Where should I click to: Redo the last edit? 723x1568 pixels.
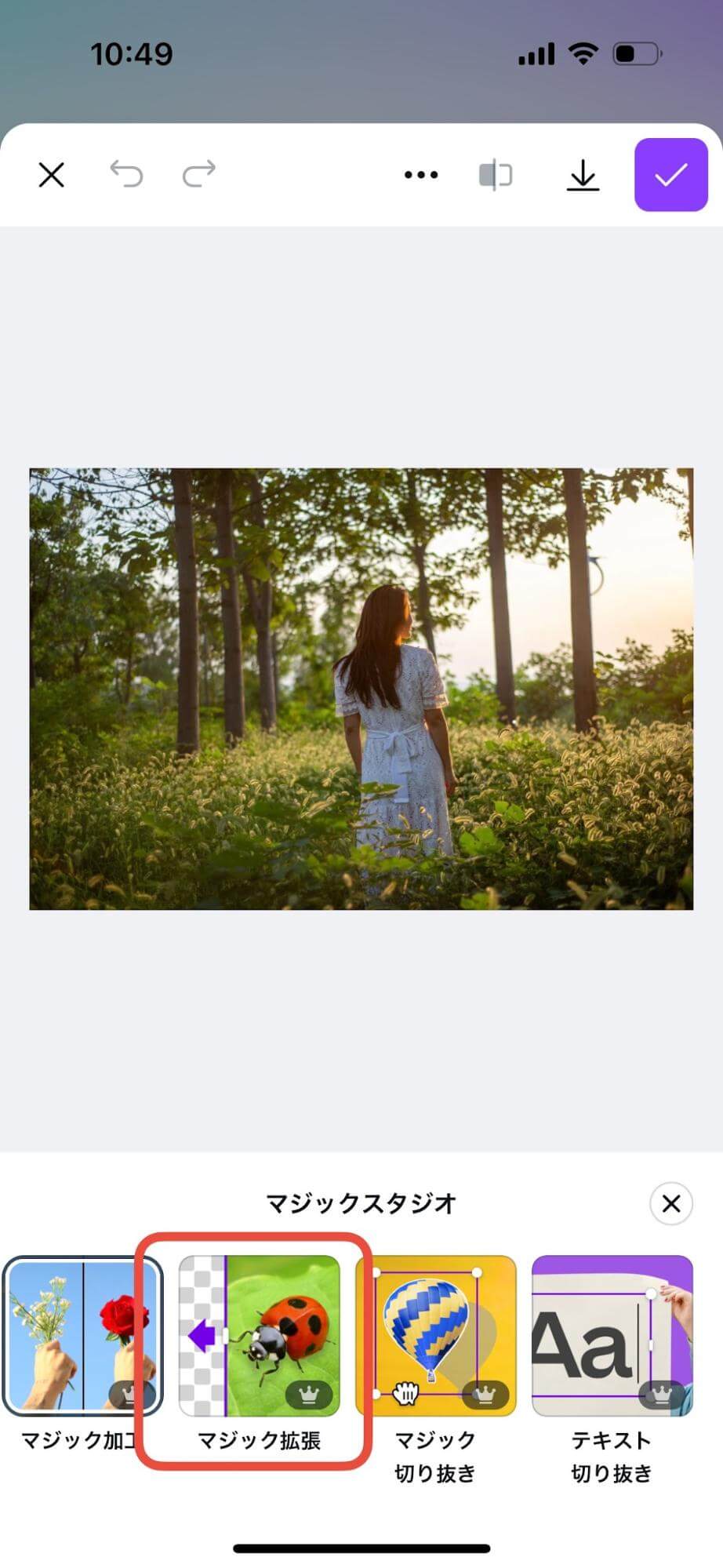[x=199, y=174]
